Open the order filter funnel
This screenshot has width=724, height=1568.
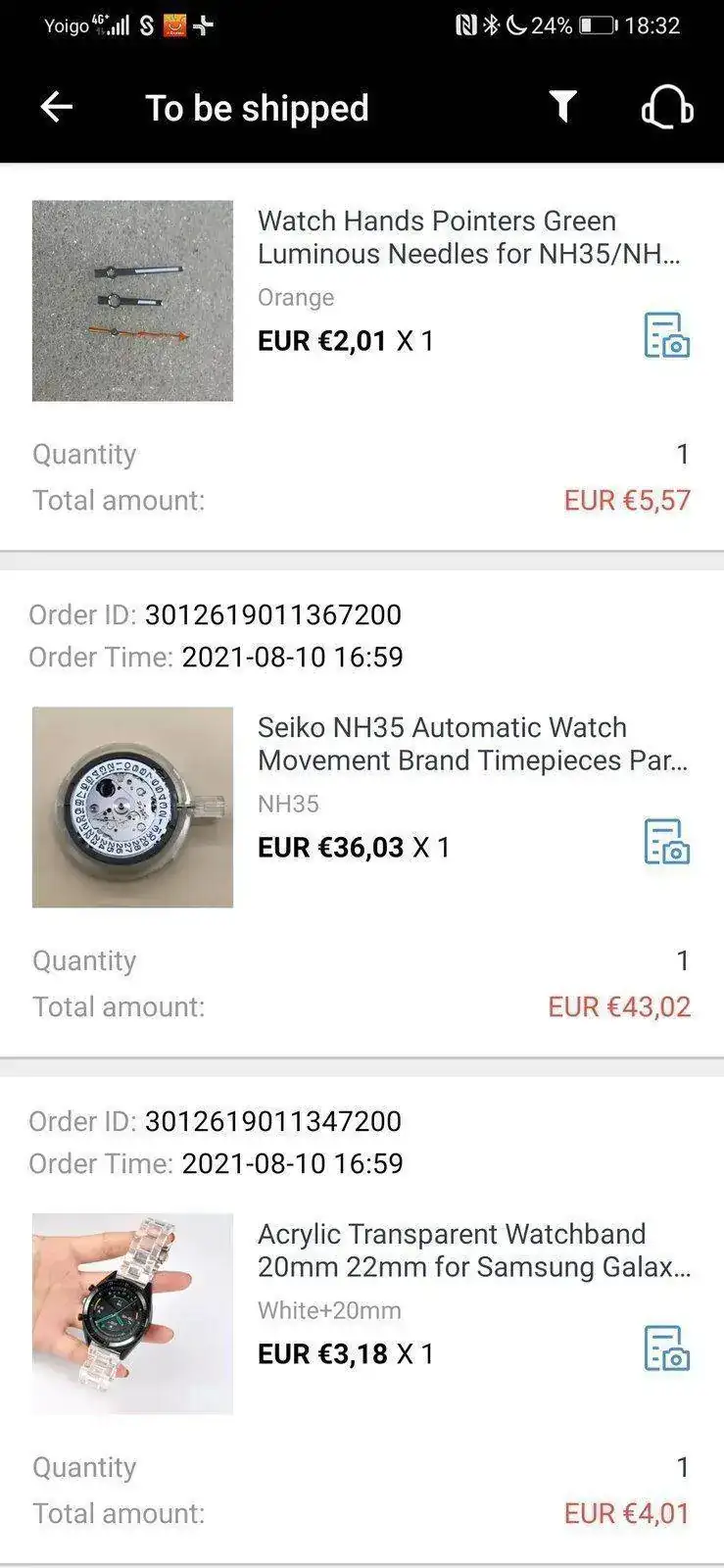coord(562,107)
